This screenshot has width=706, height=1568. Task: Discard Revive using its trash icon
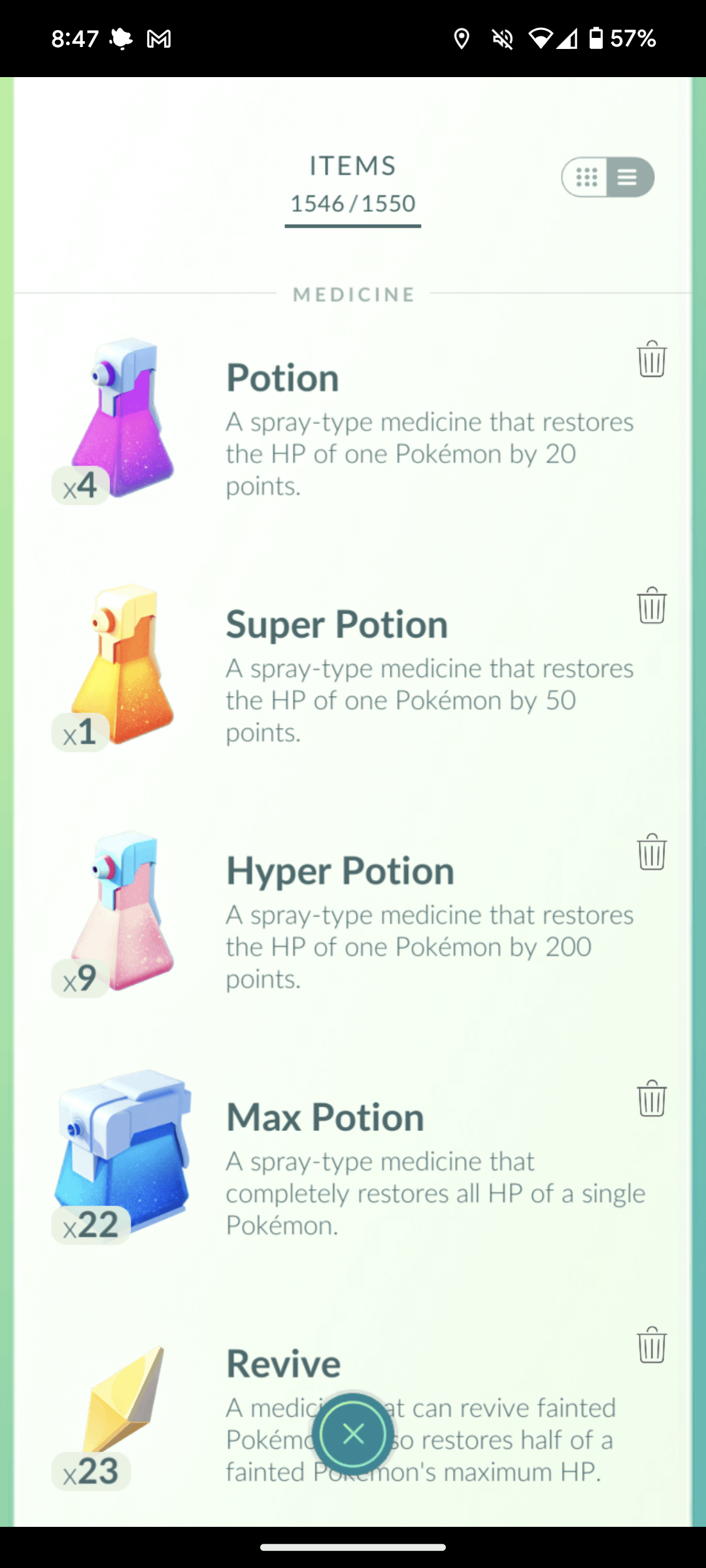click(x=651, y=1345)
